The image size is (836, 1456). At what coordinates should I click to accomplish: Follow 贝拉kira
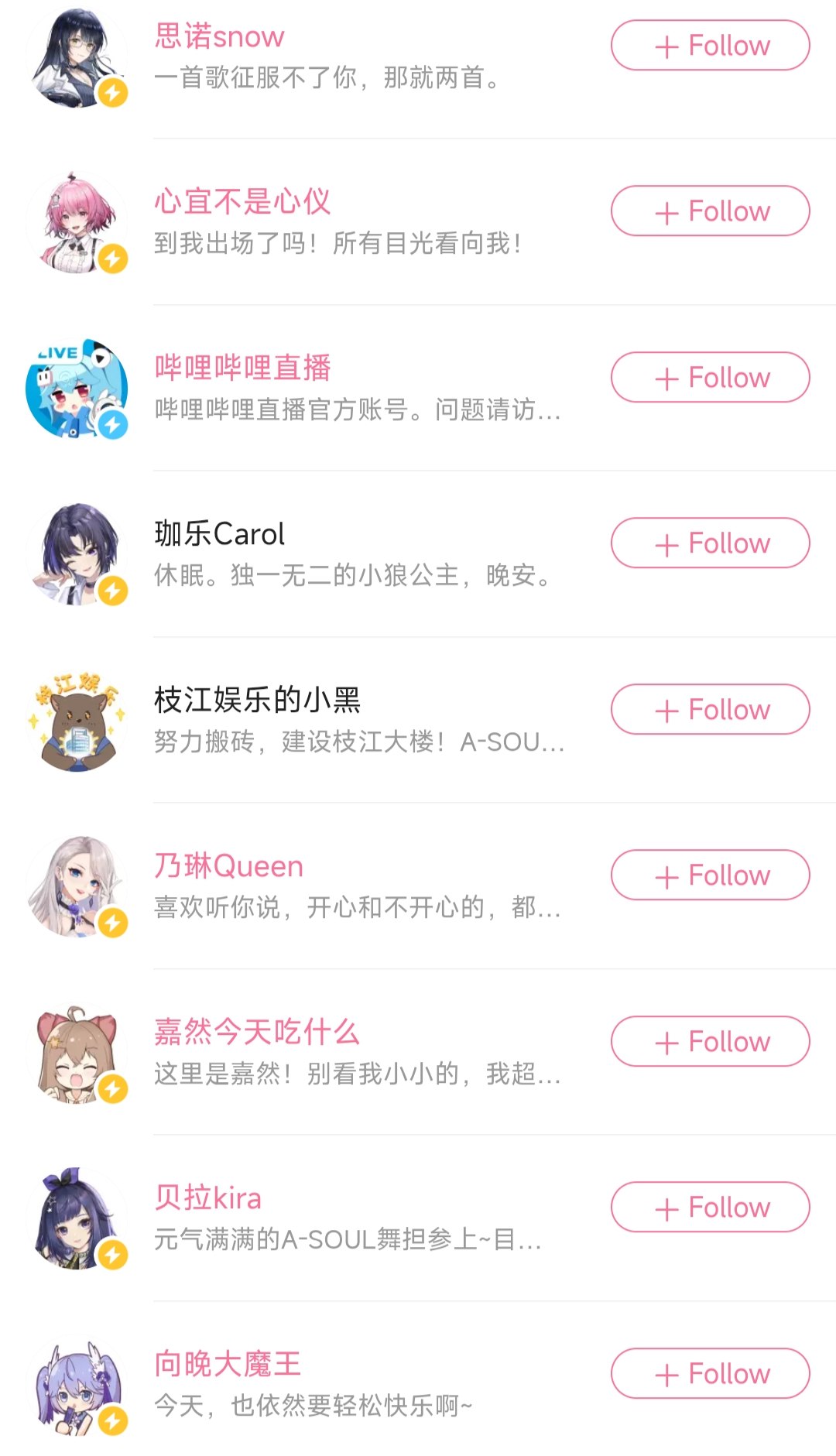710,1208
